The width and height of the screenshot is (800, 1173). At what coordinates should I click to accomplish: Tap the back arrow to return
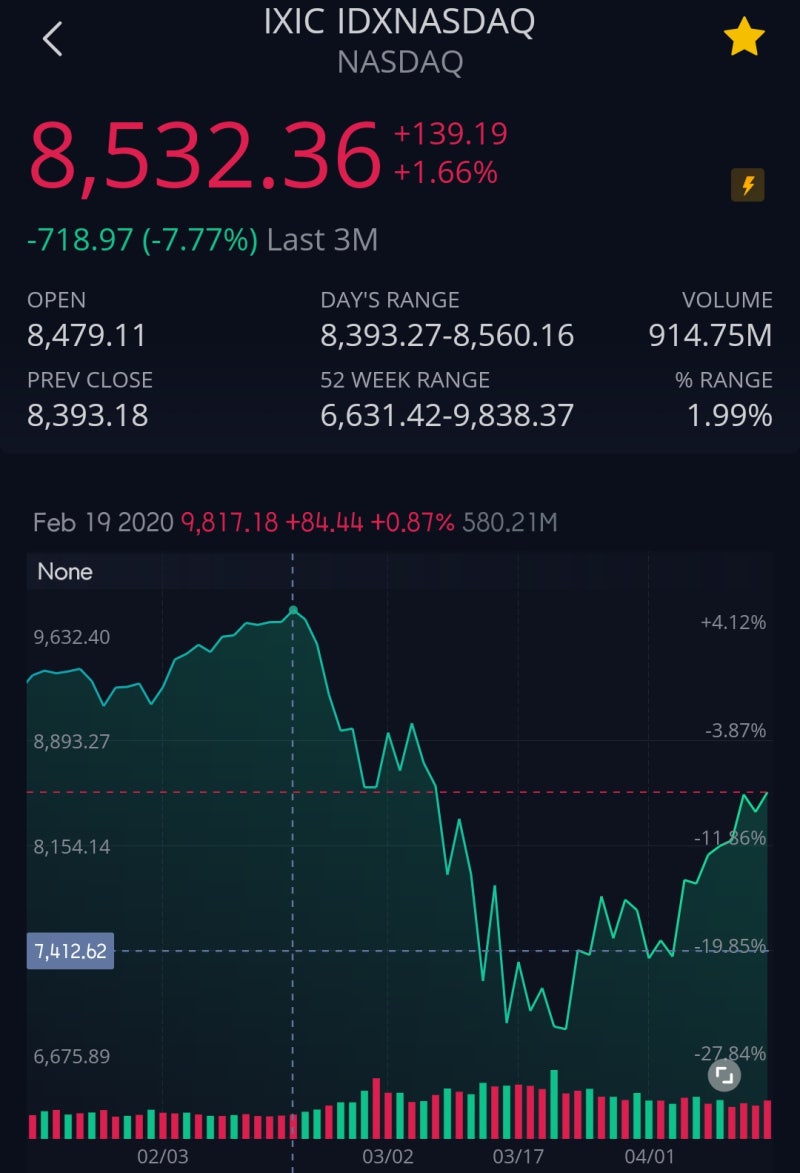click(x=50, y=40)
